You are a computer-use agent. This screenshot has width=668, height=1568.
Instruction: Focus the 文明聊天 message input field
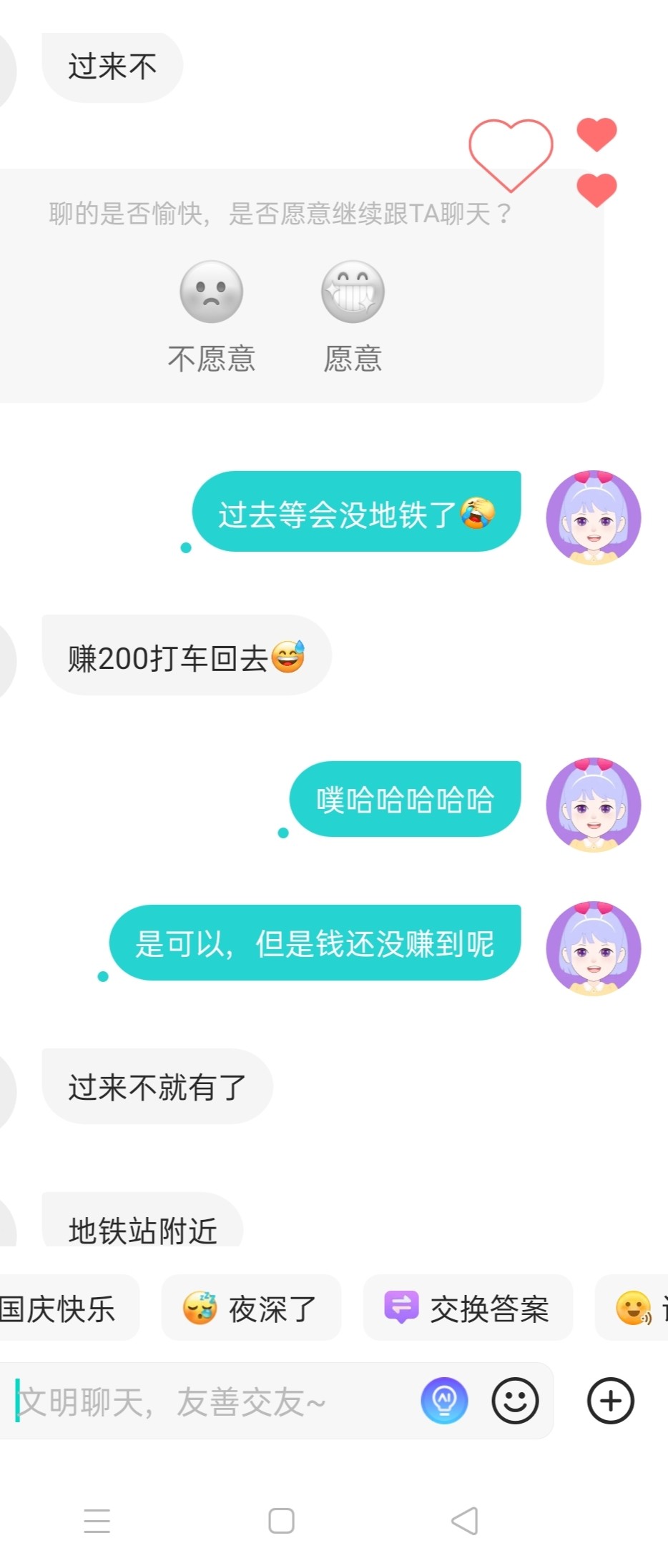click(x=207, y=1401)
